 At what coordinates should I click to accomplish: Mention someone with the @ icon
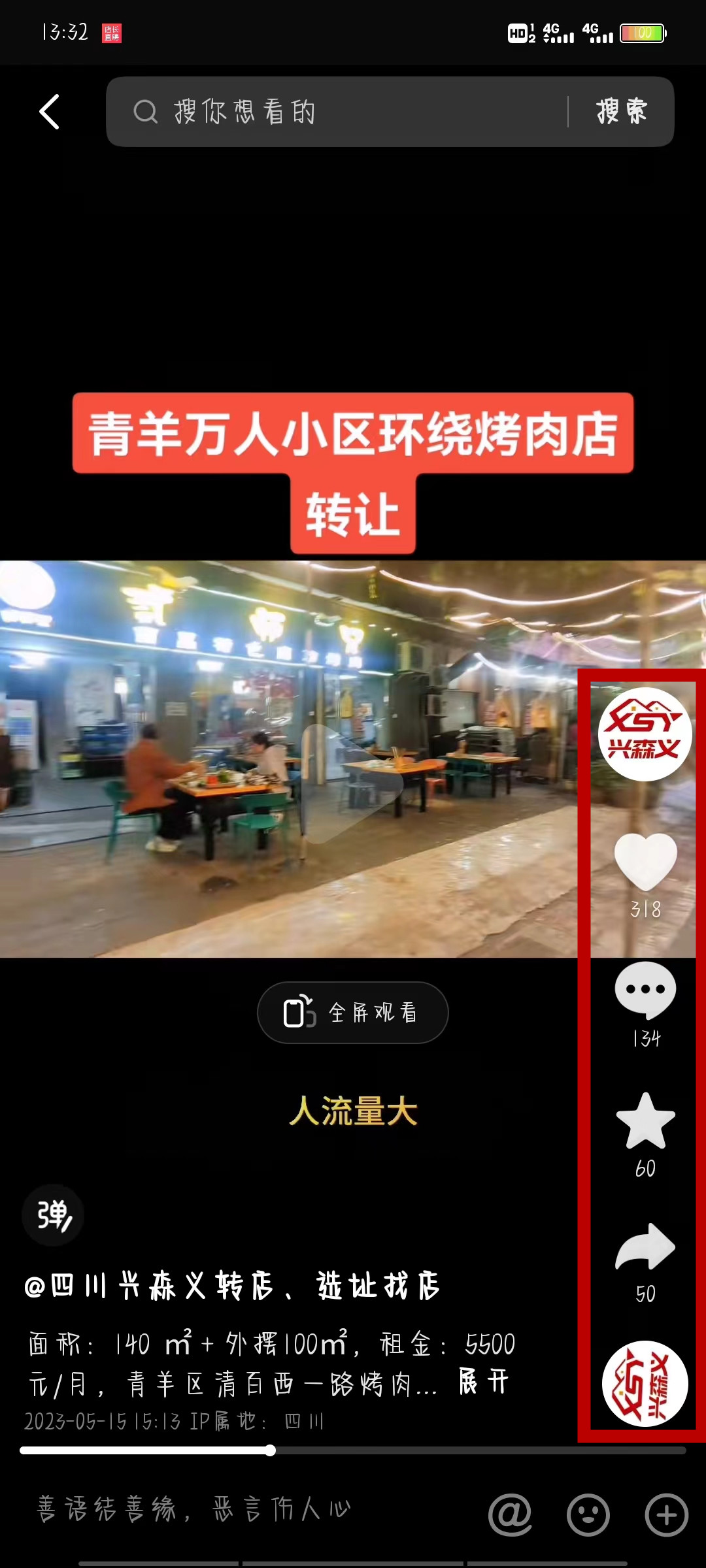tap(510, 1514)
